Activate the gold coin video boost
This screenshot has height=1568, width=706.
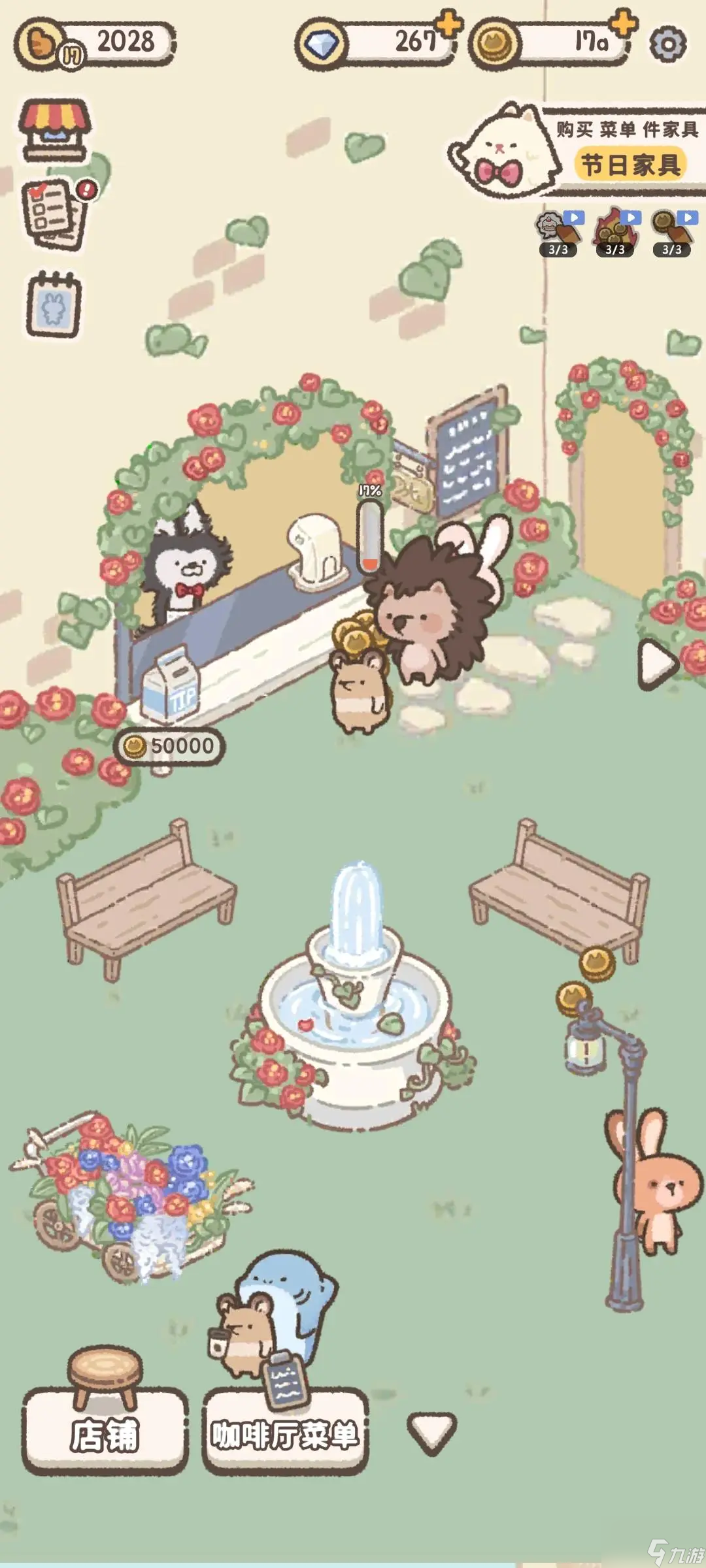pos(673,233)
